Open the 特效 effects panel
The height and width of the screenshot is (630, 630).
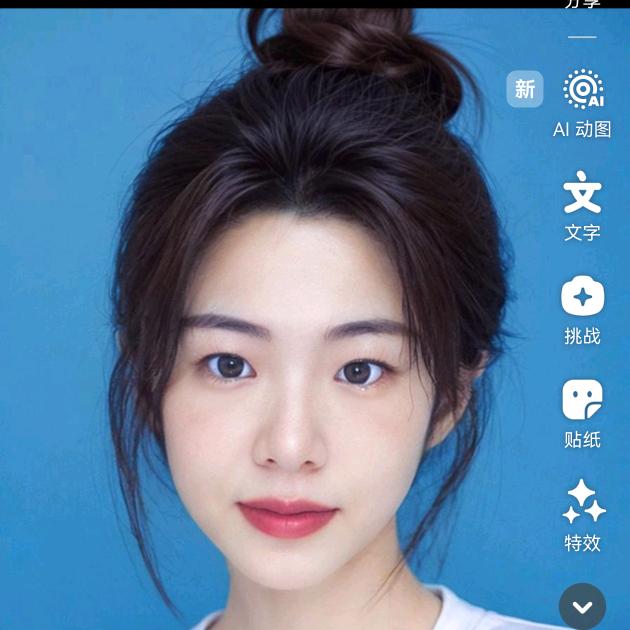[583, 503]
